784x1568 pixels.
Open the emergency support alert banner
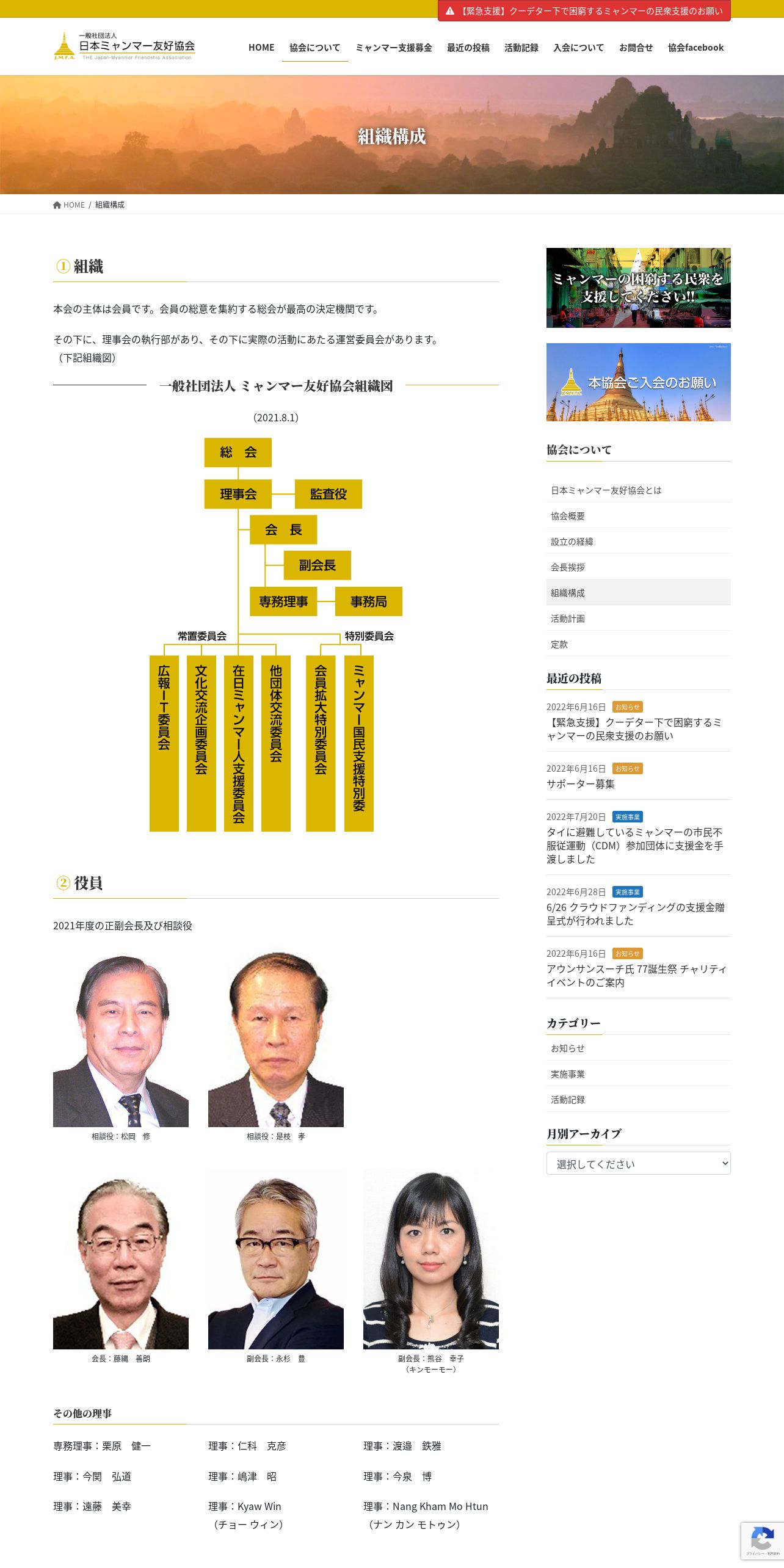coord(584,11)
